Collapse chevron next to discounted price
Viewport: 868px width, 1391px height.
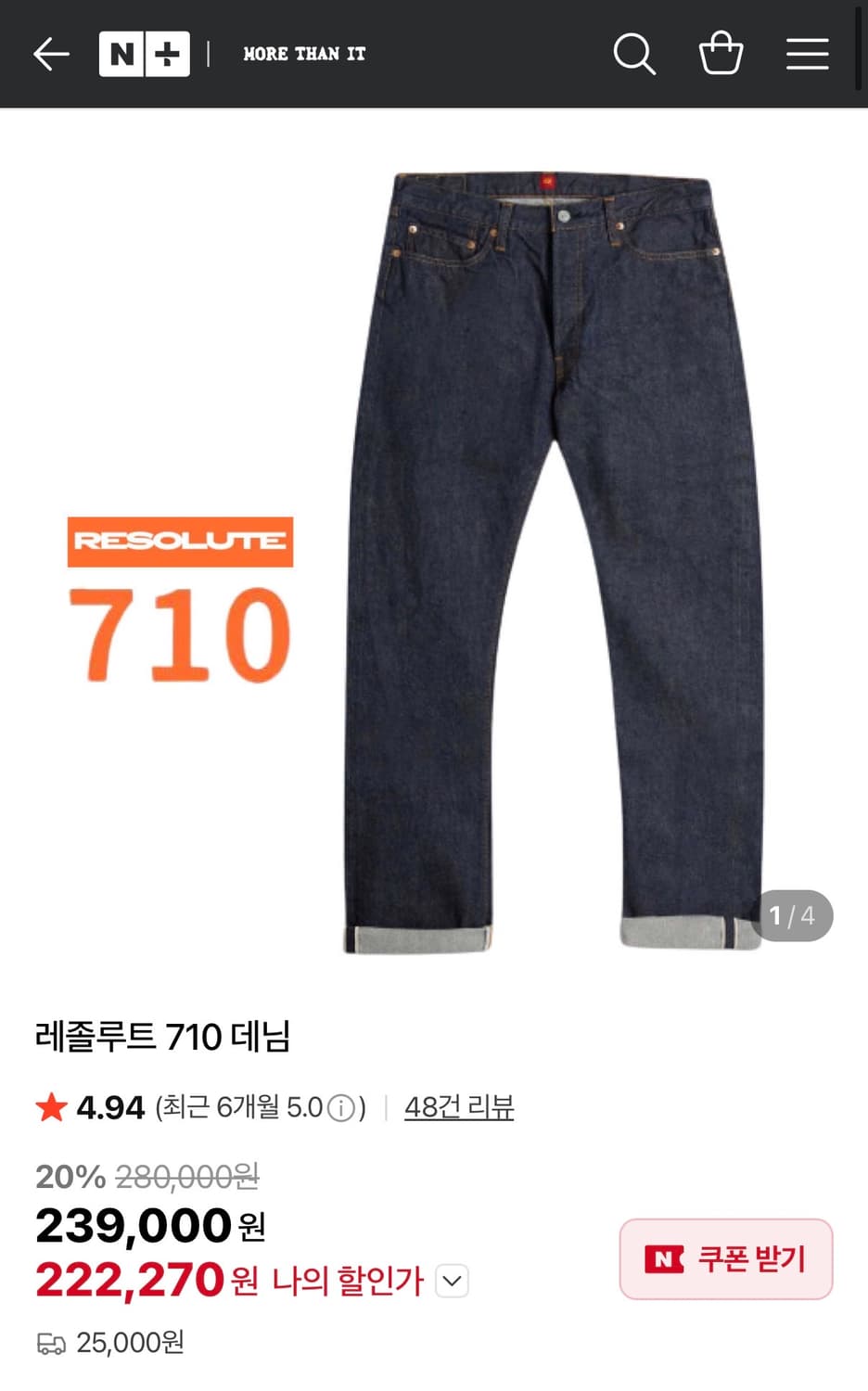point(452,1281)
